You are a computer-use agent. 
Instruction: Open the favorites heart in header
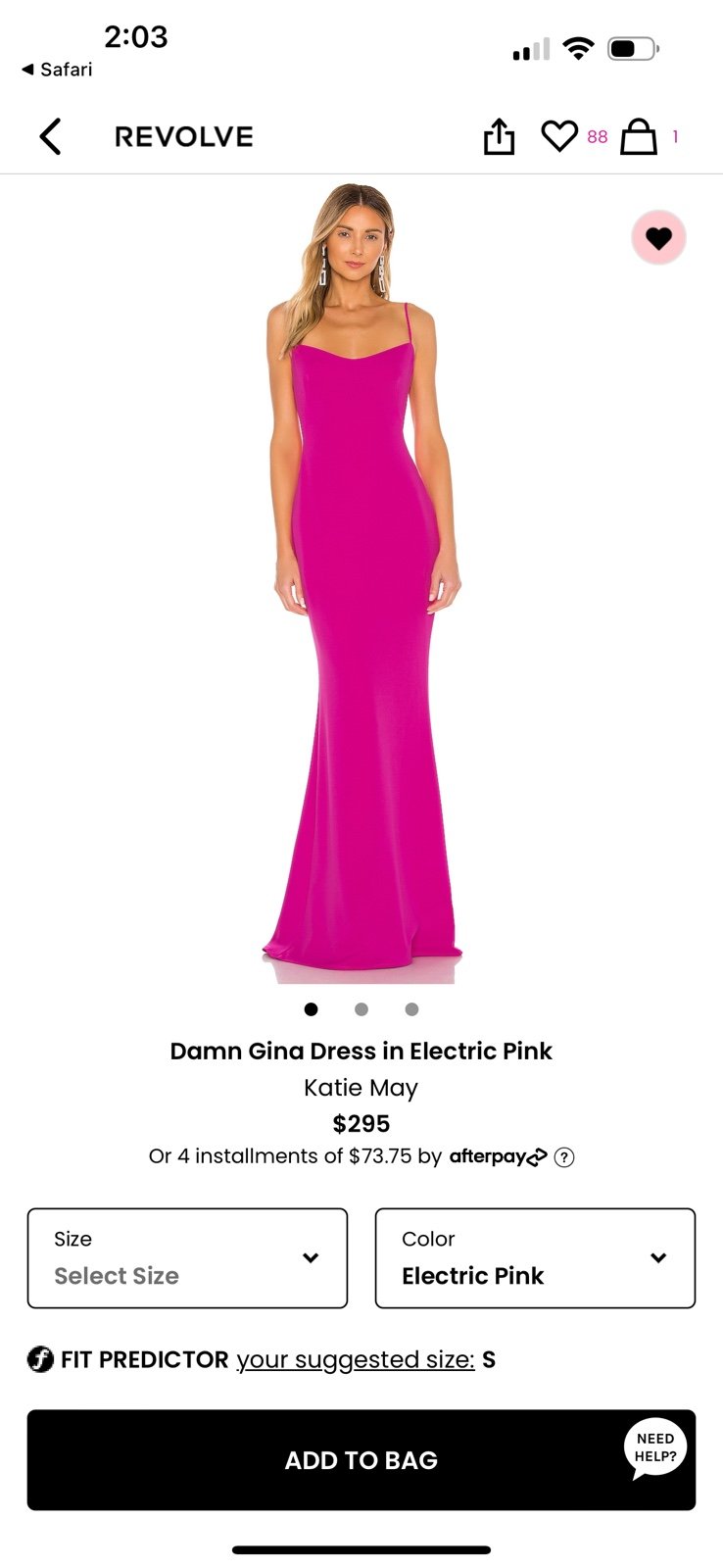point(559,136)
